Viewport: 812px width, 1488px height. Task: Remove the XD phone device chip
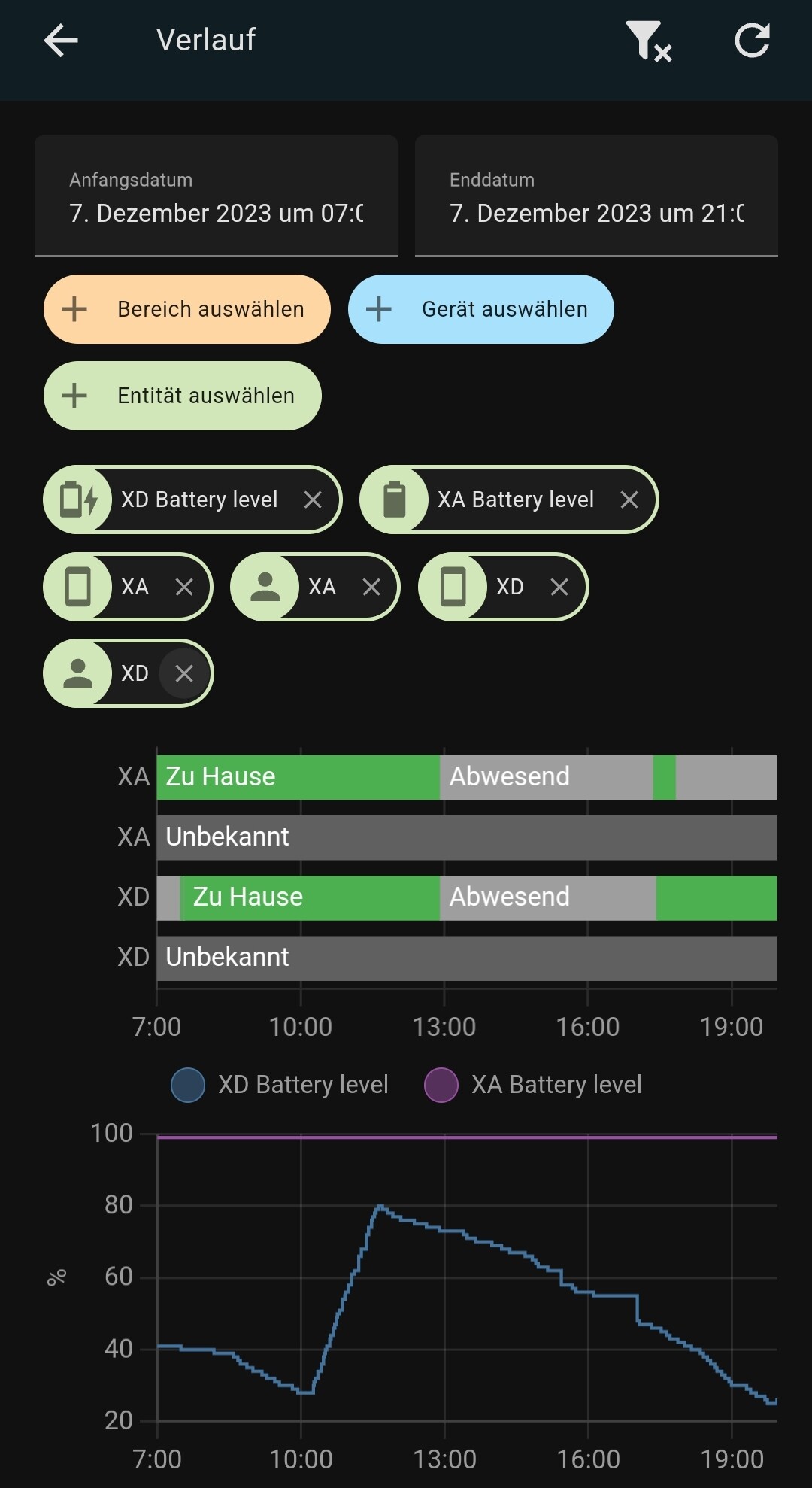pyautogui.click(x=559, y=587)
